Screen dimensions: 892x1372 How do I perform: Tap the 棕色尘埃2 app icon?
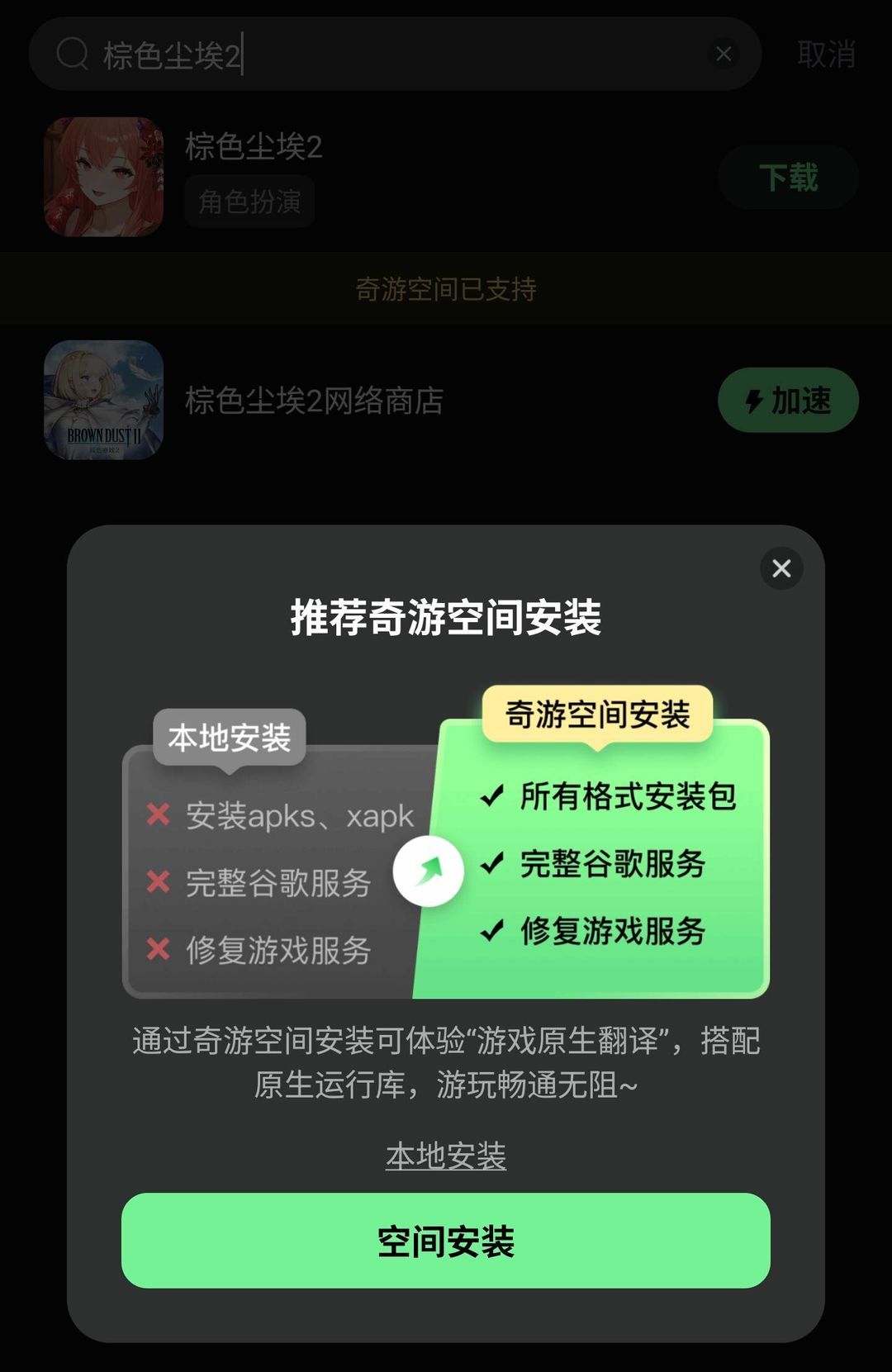pos(102,175)
